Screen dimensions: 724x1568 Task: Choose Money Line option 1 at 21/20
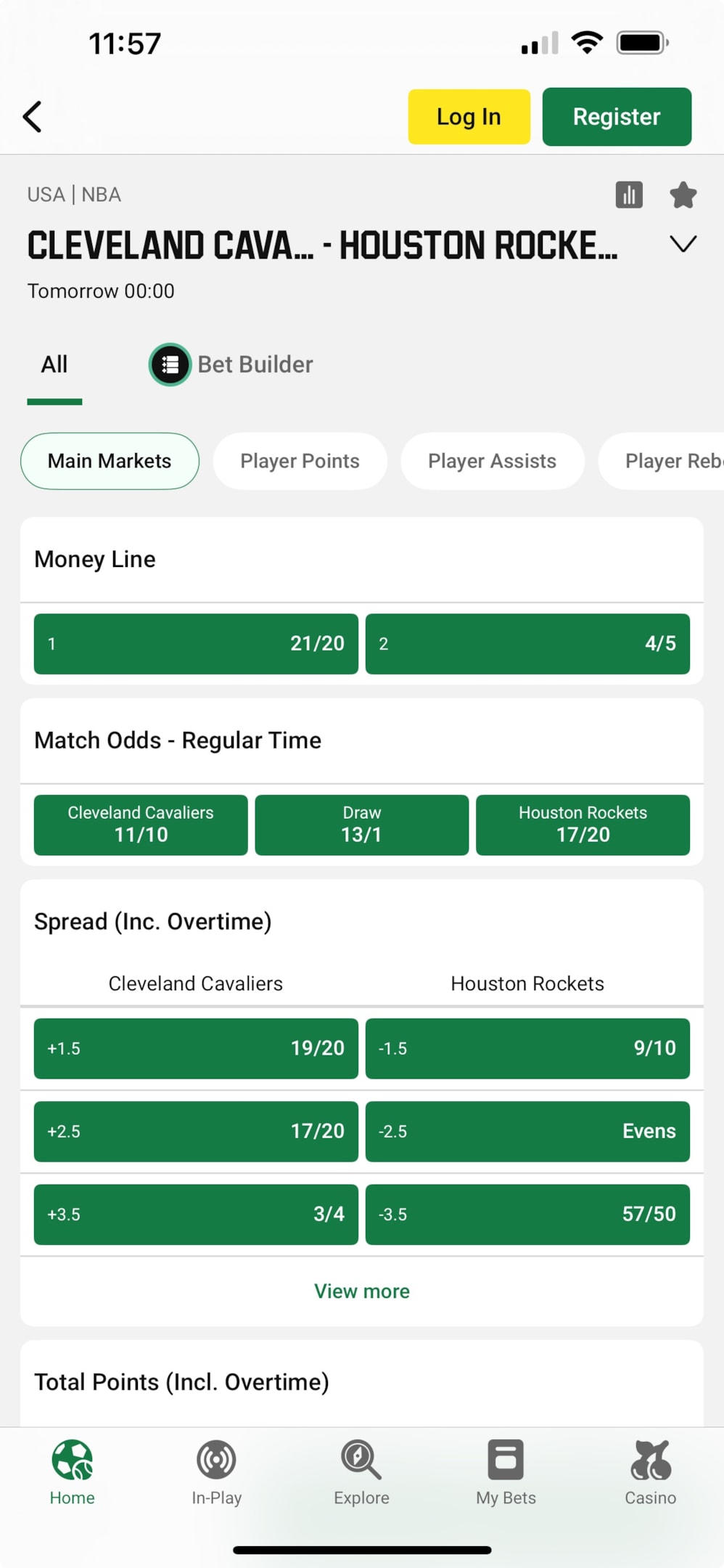pos(196,644)
